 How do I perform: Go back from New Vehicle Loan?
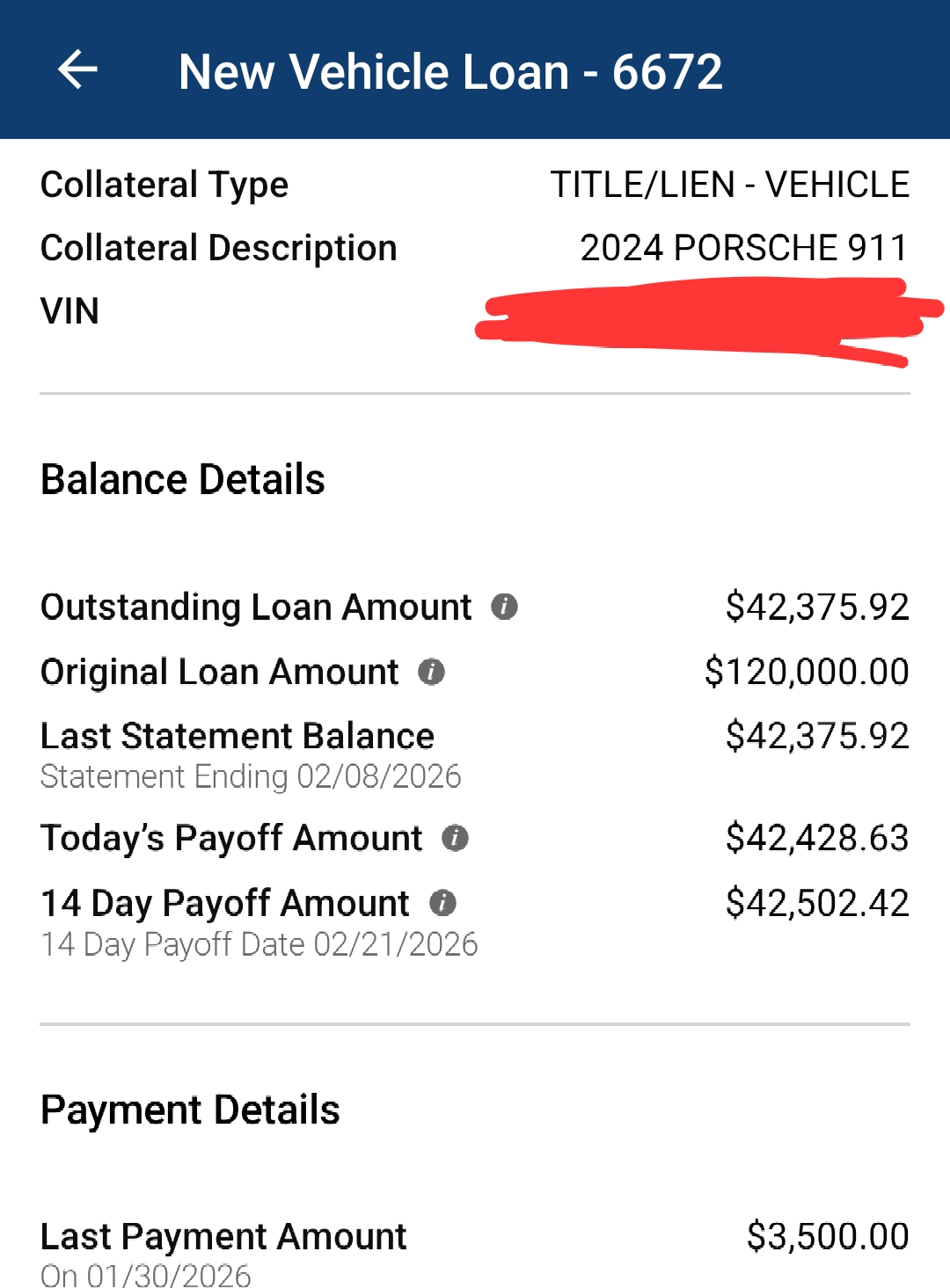pos(77,70)
